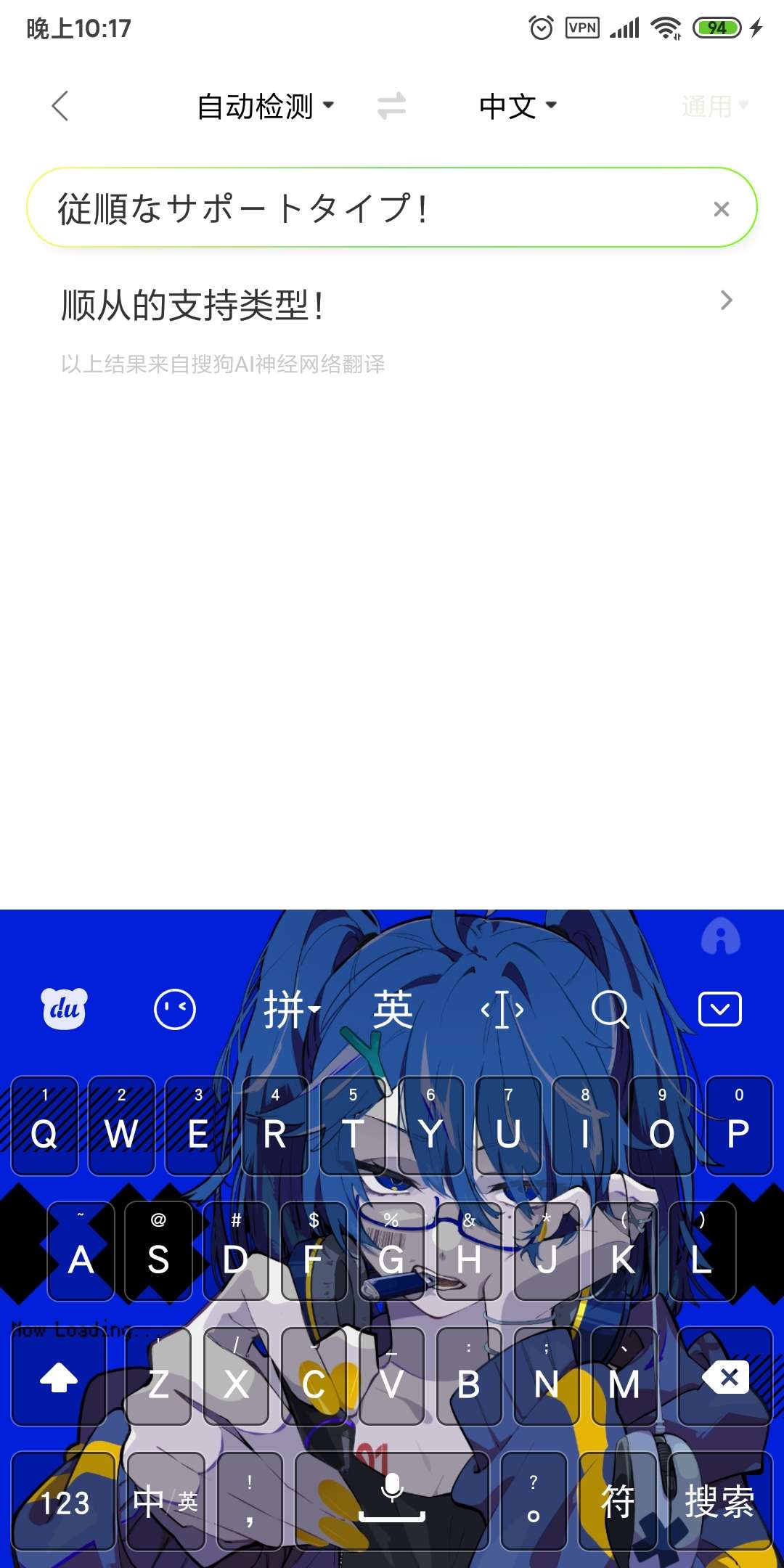
Task: Open the 自动检测 source language dropdown
Action: pos(265,106)
